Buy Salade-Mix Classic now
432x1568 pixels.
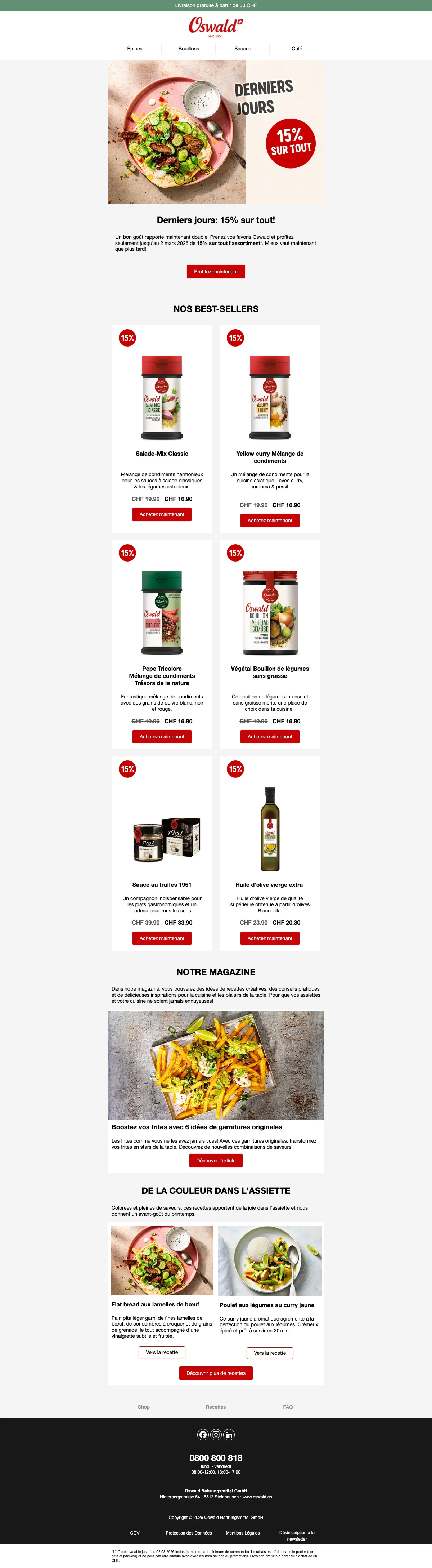pyautogui.click(x=162, y=514)
